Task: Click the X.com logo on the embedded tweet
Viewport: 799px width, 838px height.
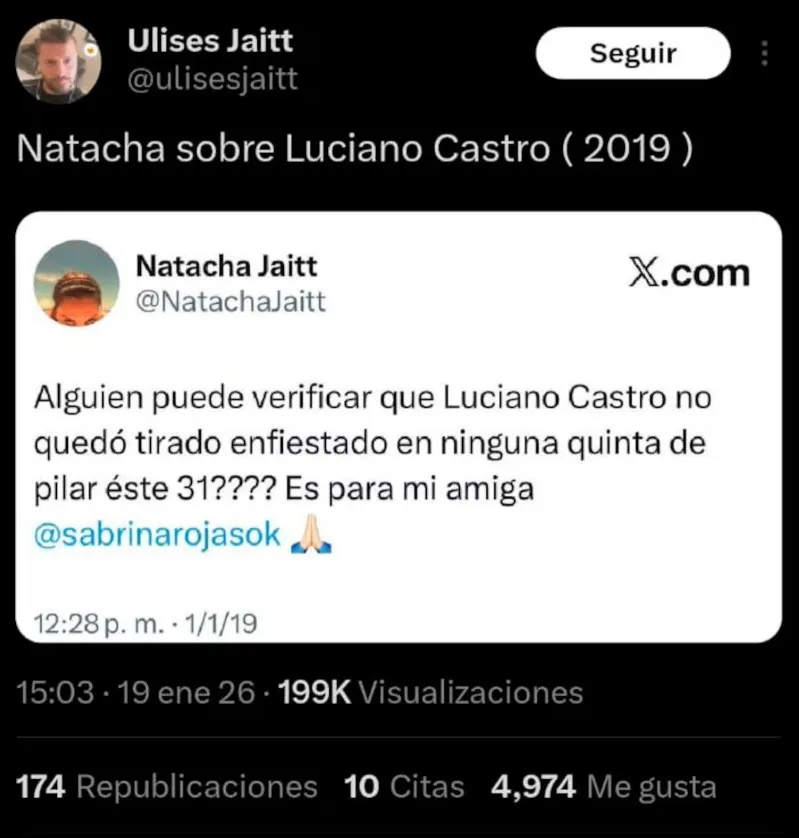Action: (x=691, y=271)
